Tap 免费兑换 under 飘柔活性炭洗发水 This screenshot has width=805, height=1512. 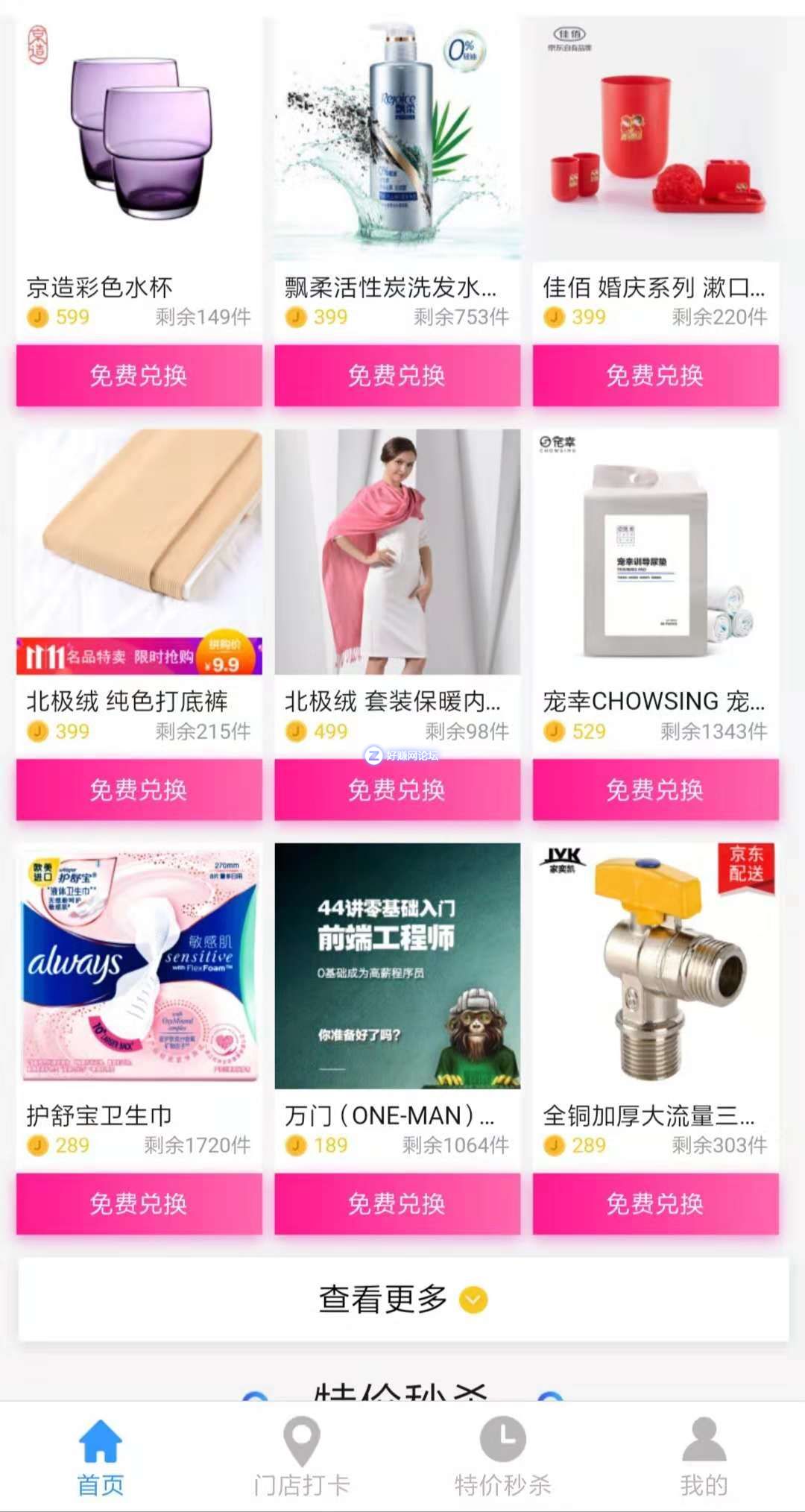[397, 375]
